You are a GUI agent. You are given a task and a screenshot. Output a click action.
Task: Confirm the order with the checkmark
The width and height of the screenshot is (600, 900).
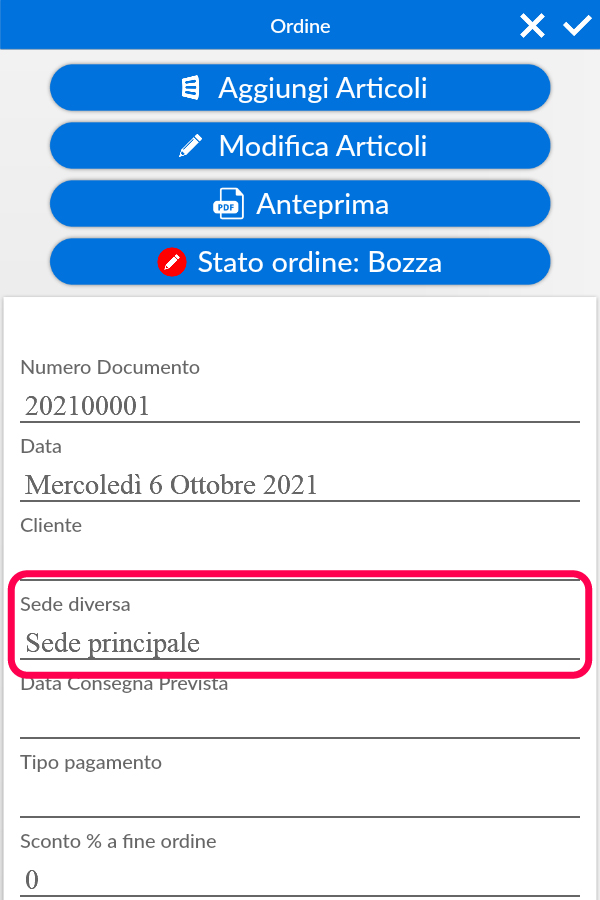[x=577, y=26]
